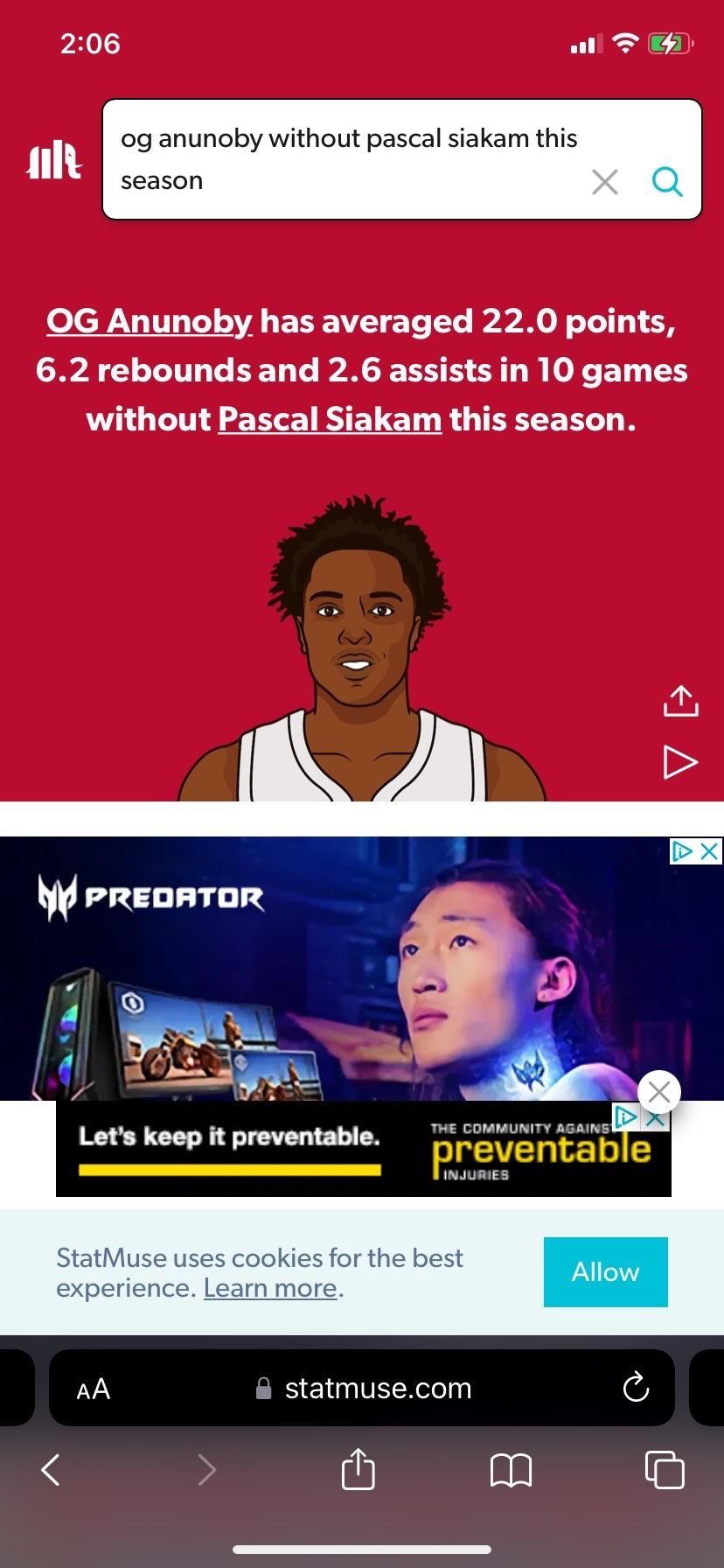Dismiss the preventable injuries banner ad
The height and width of the screenshot is (1568, 724).
click(x=659, y=1091)
